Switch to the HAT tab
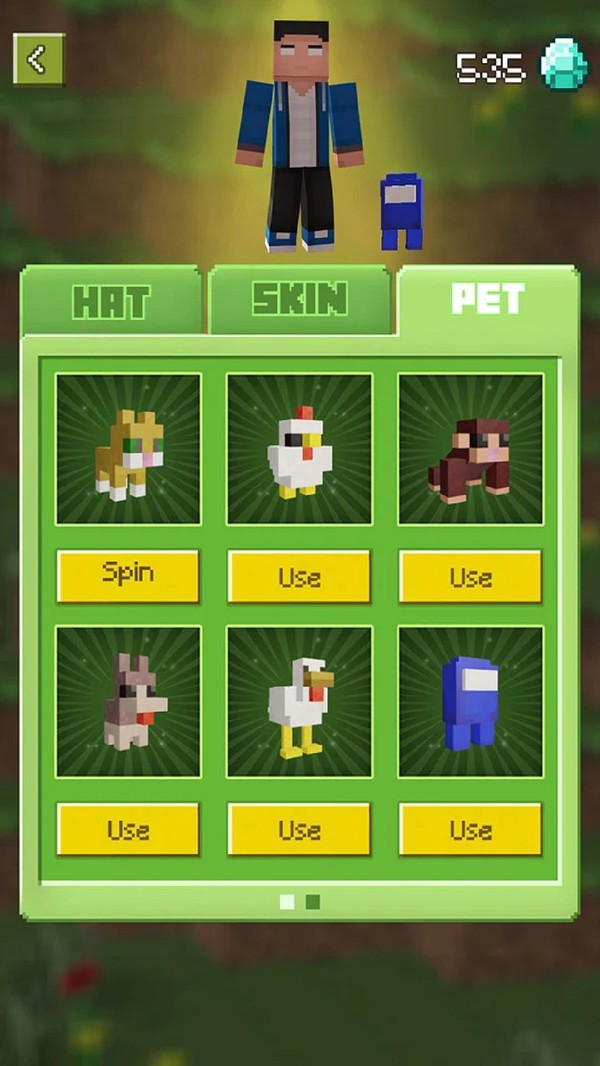The image size is (600, 1066). 111,299
